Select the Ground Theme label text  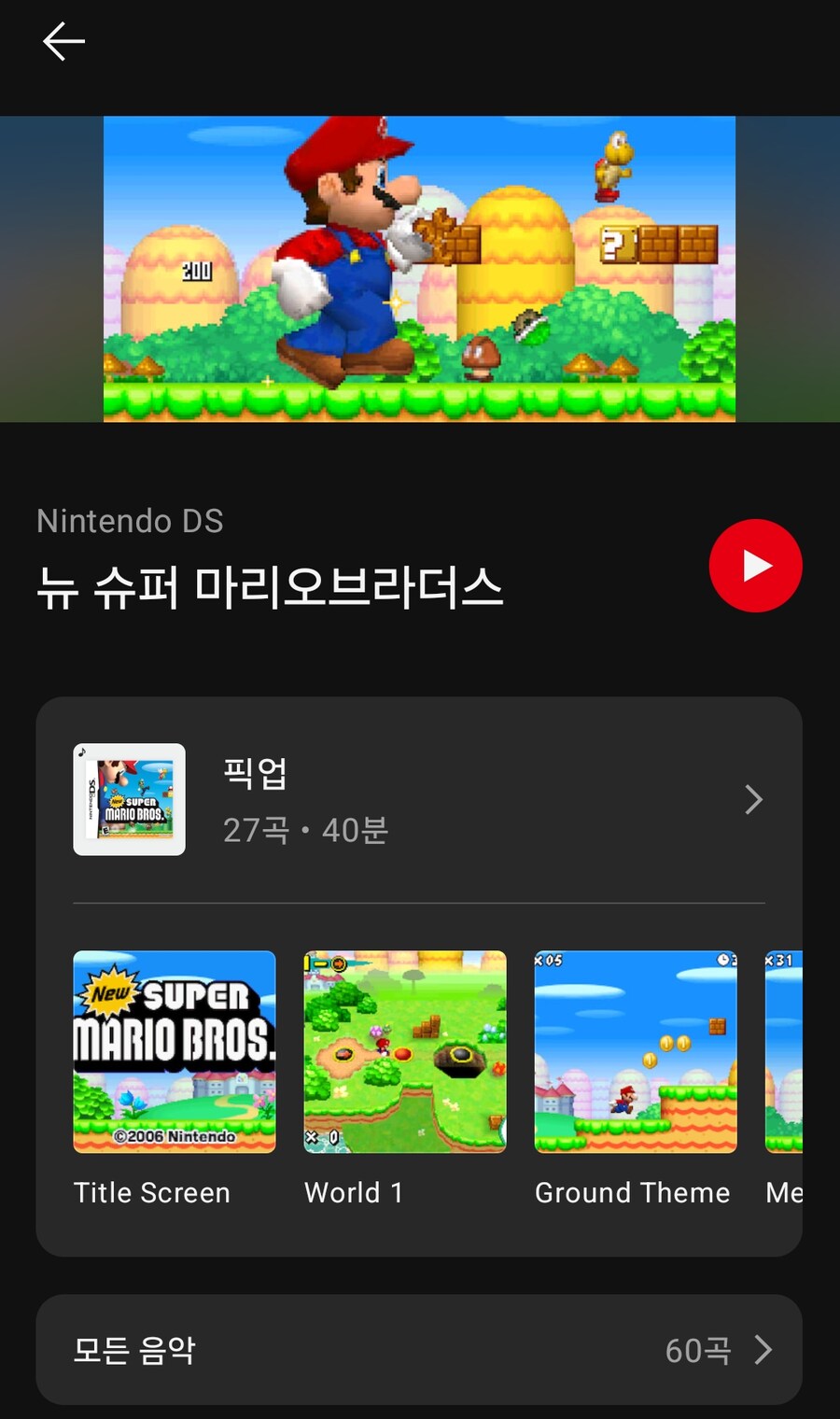pyautogui.click(x=632, y=1192)
